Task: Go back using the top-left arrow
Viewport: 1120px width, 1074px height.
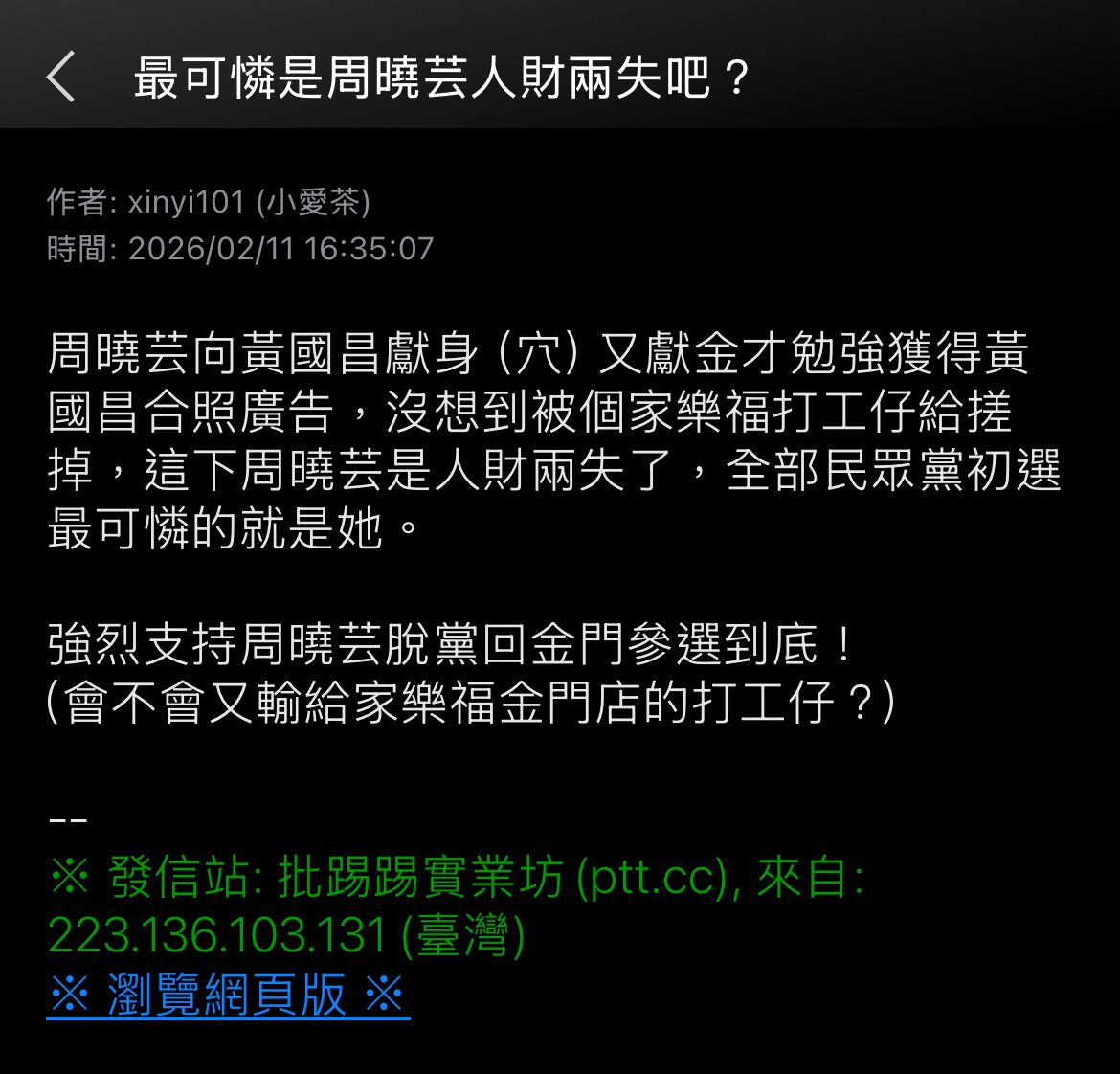Action: tap(60, 78)
